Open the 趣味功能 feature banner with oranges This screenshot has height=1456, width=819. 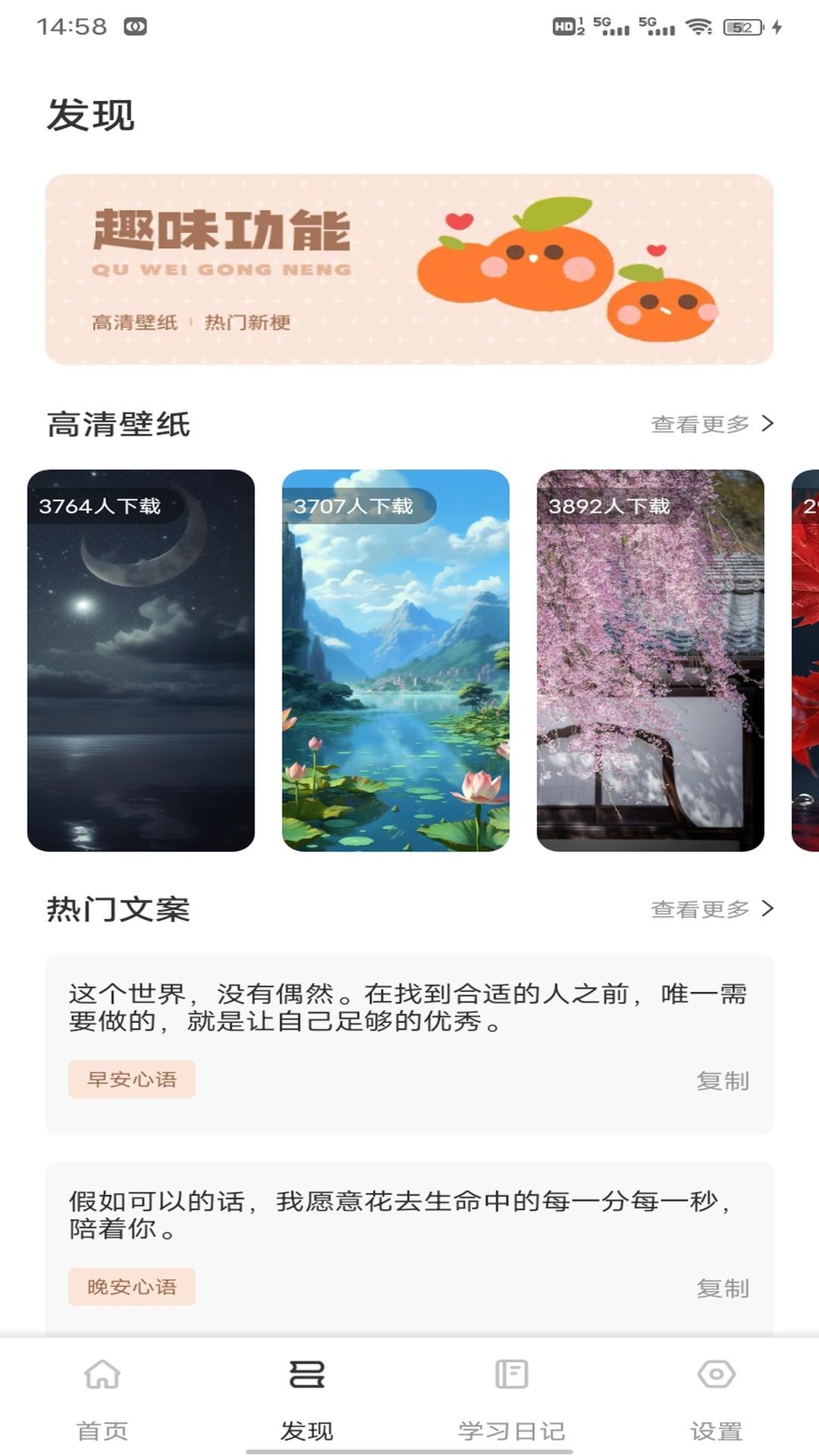(x=409, y=267)
